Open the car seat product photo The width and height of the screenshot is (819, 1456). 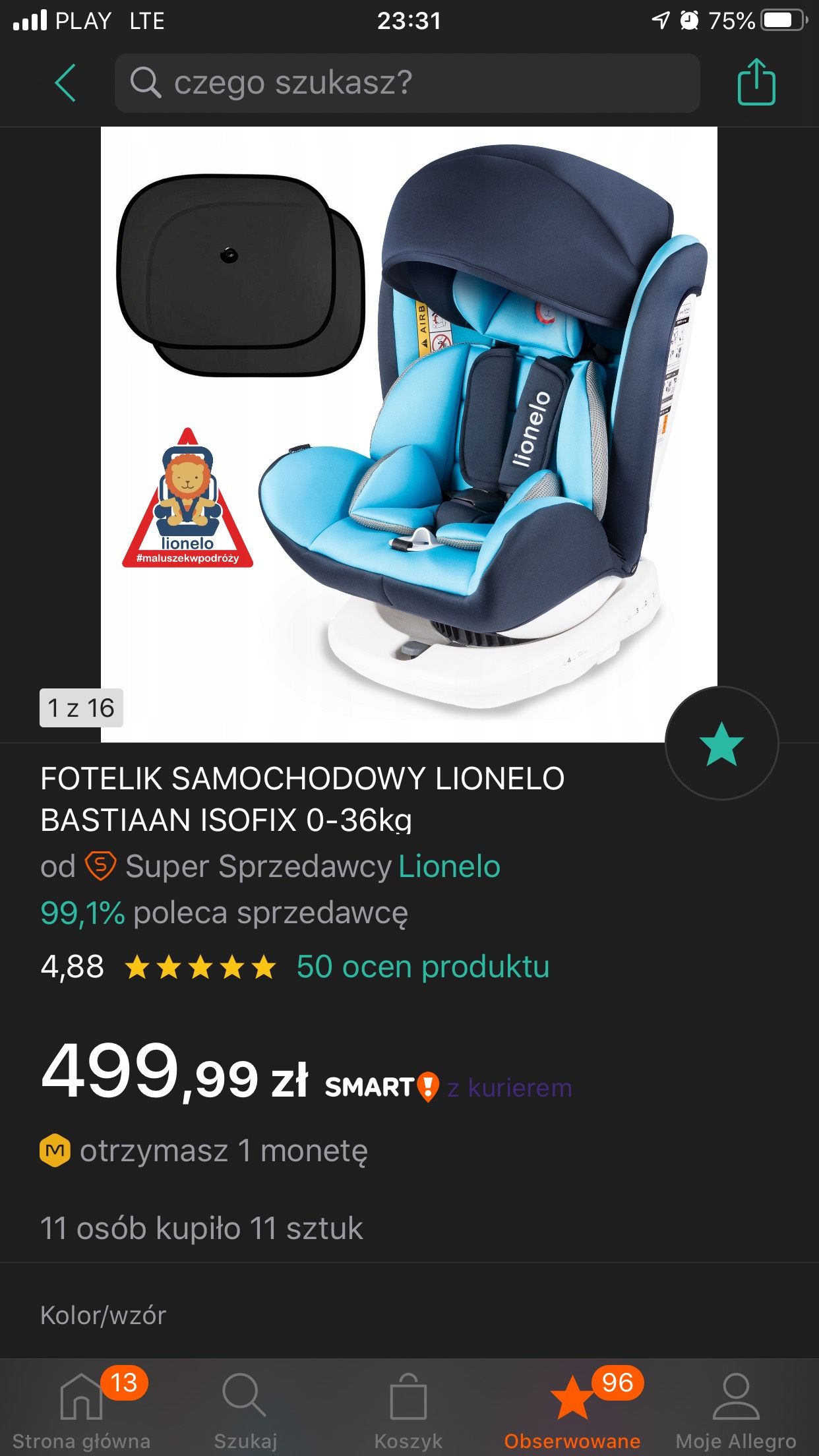(x=409, y=435)
